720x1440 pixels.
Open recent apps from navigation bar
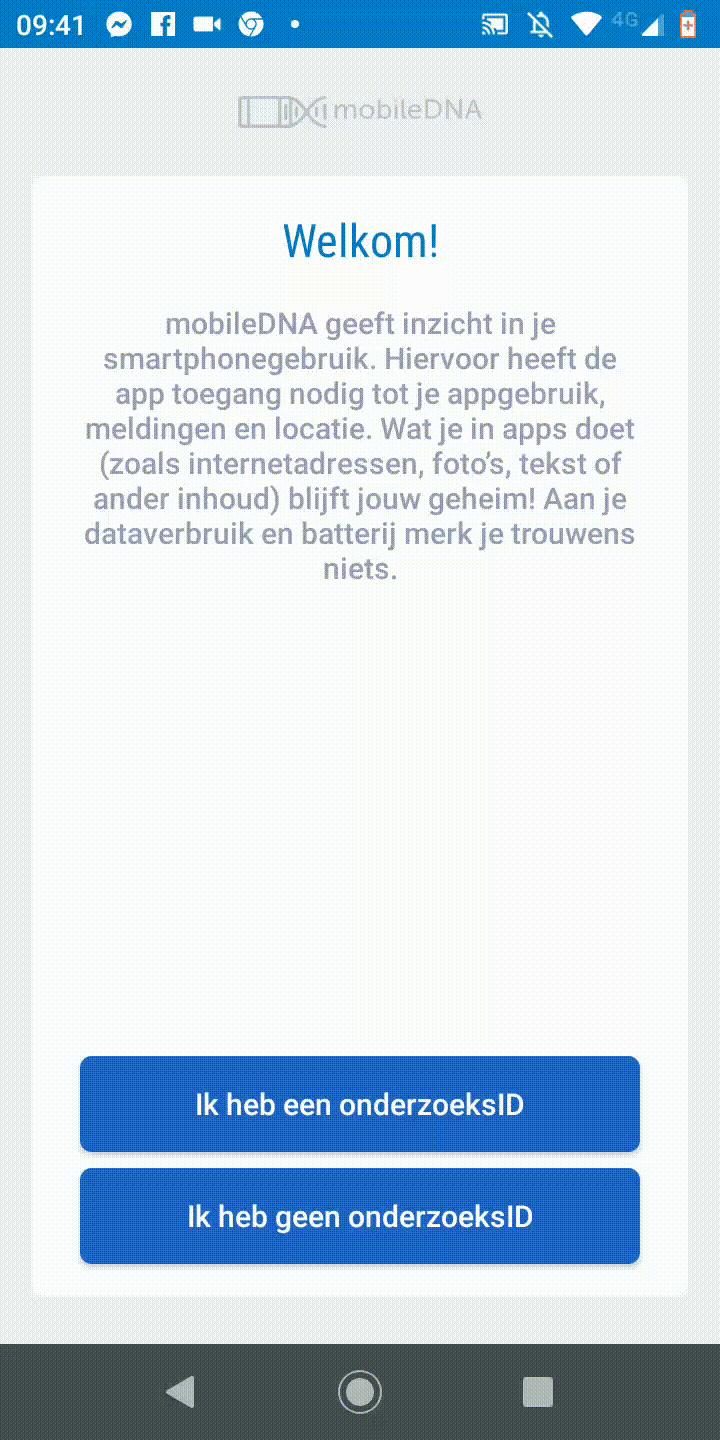[538, 1391]
